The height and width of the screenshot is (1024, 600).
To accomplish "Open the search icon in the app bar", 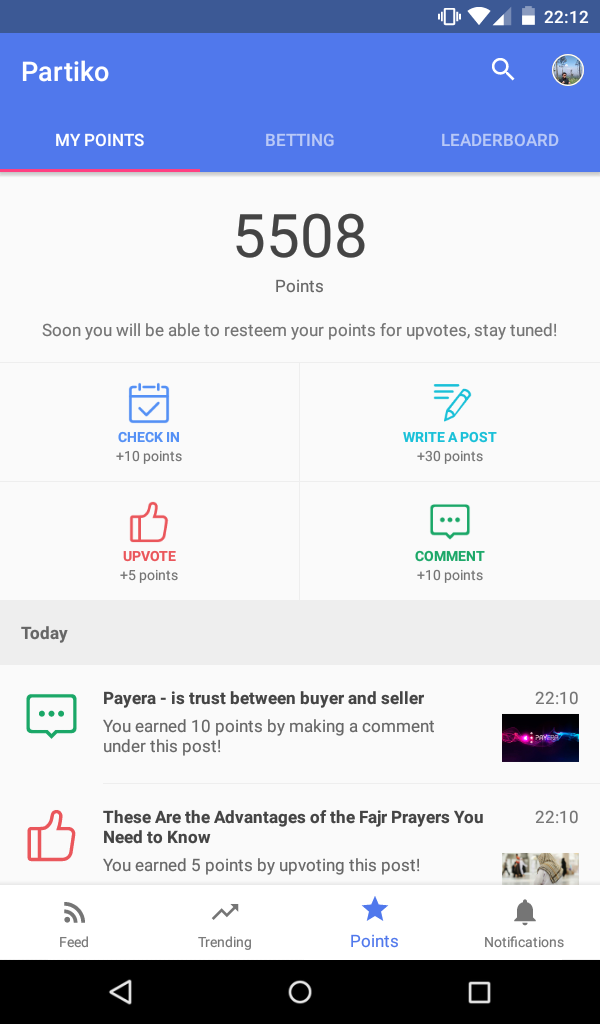I will pos(503,70).
